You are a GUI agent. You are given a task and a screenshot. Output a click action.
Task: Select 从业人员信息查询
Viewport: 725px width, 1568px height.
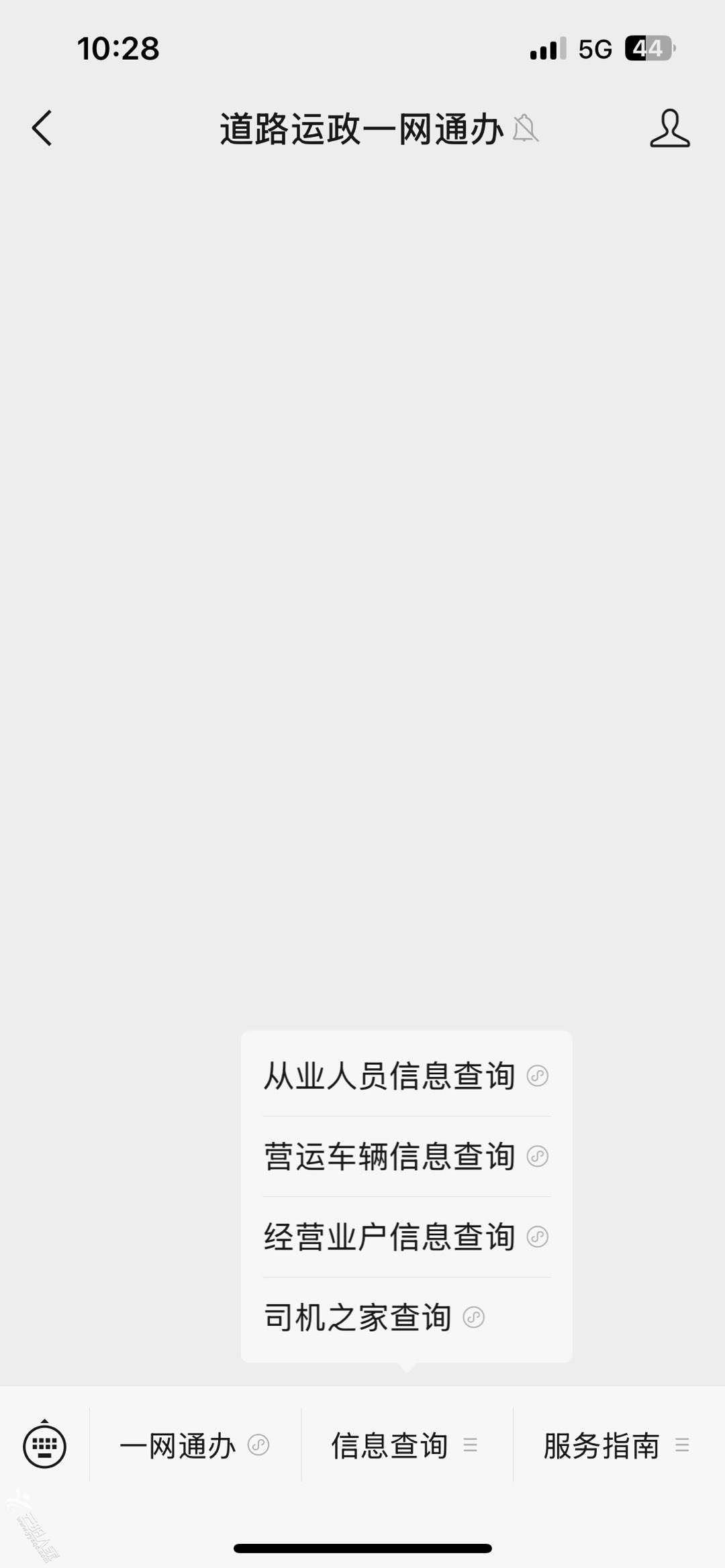point(405,1076)
